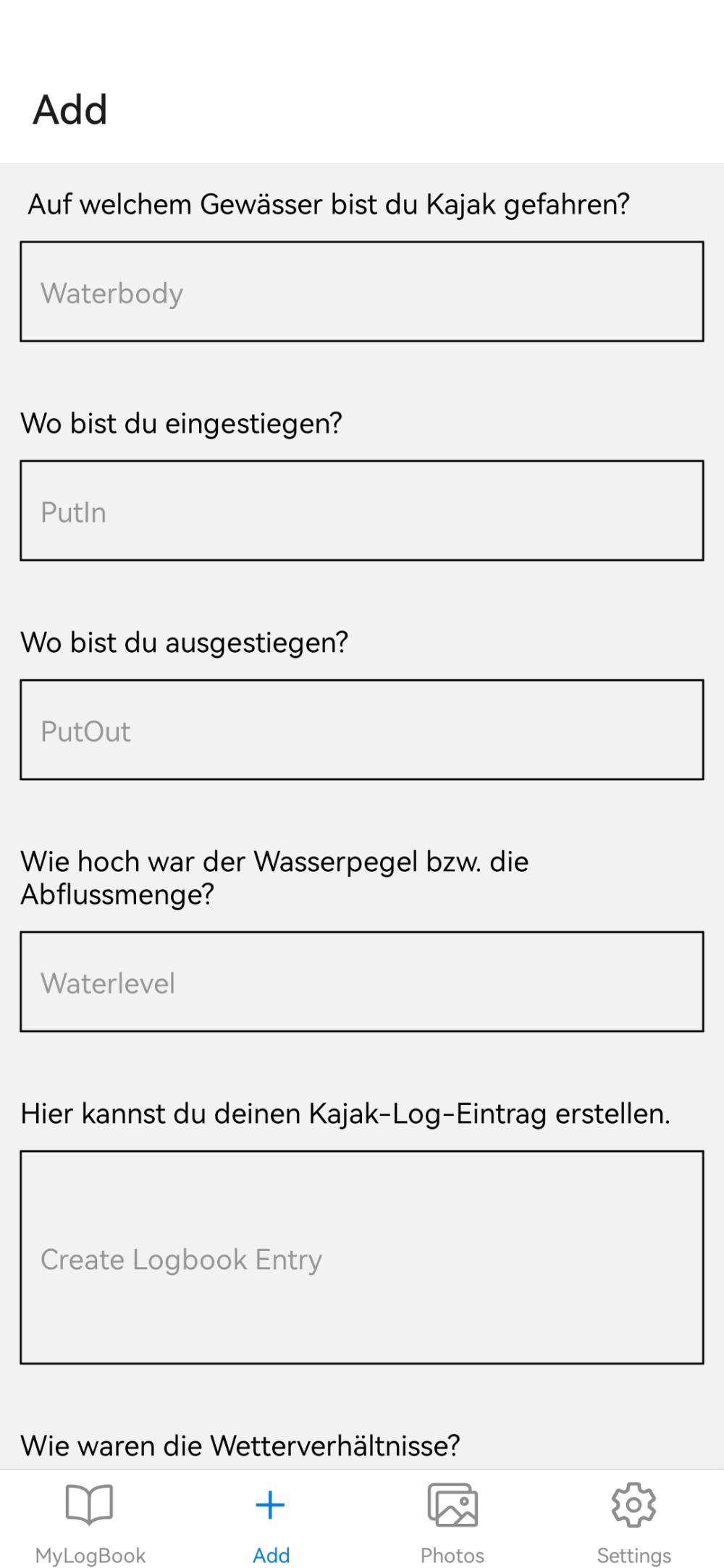Click the Kajak-Log-Eintrag instruction text
The image size is (724, 1568).
pyautogui.click(x=345, y=1114)
